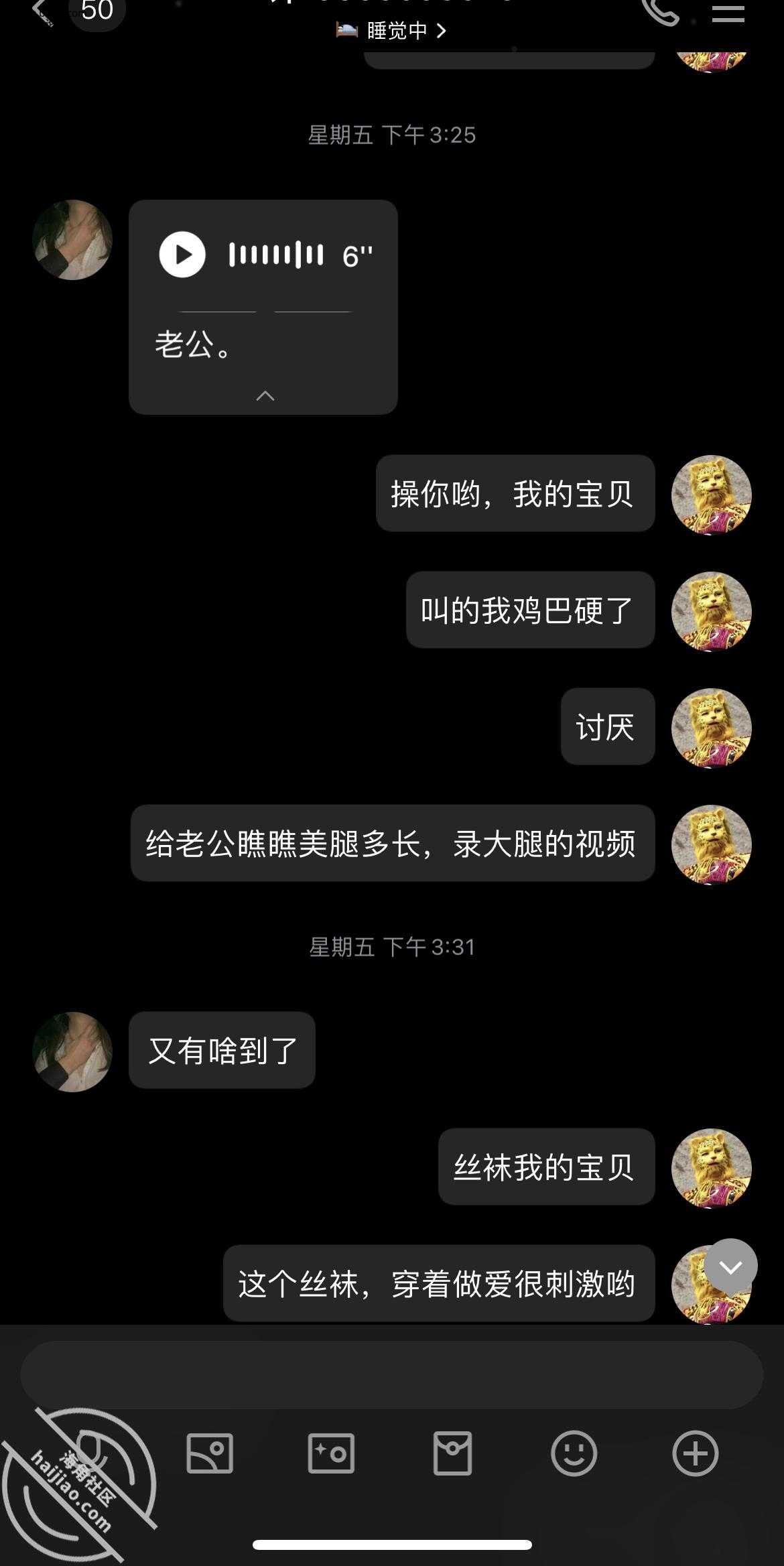Open the emoji panel
The image size is (784, 1566).
point(574,1453)
